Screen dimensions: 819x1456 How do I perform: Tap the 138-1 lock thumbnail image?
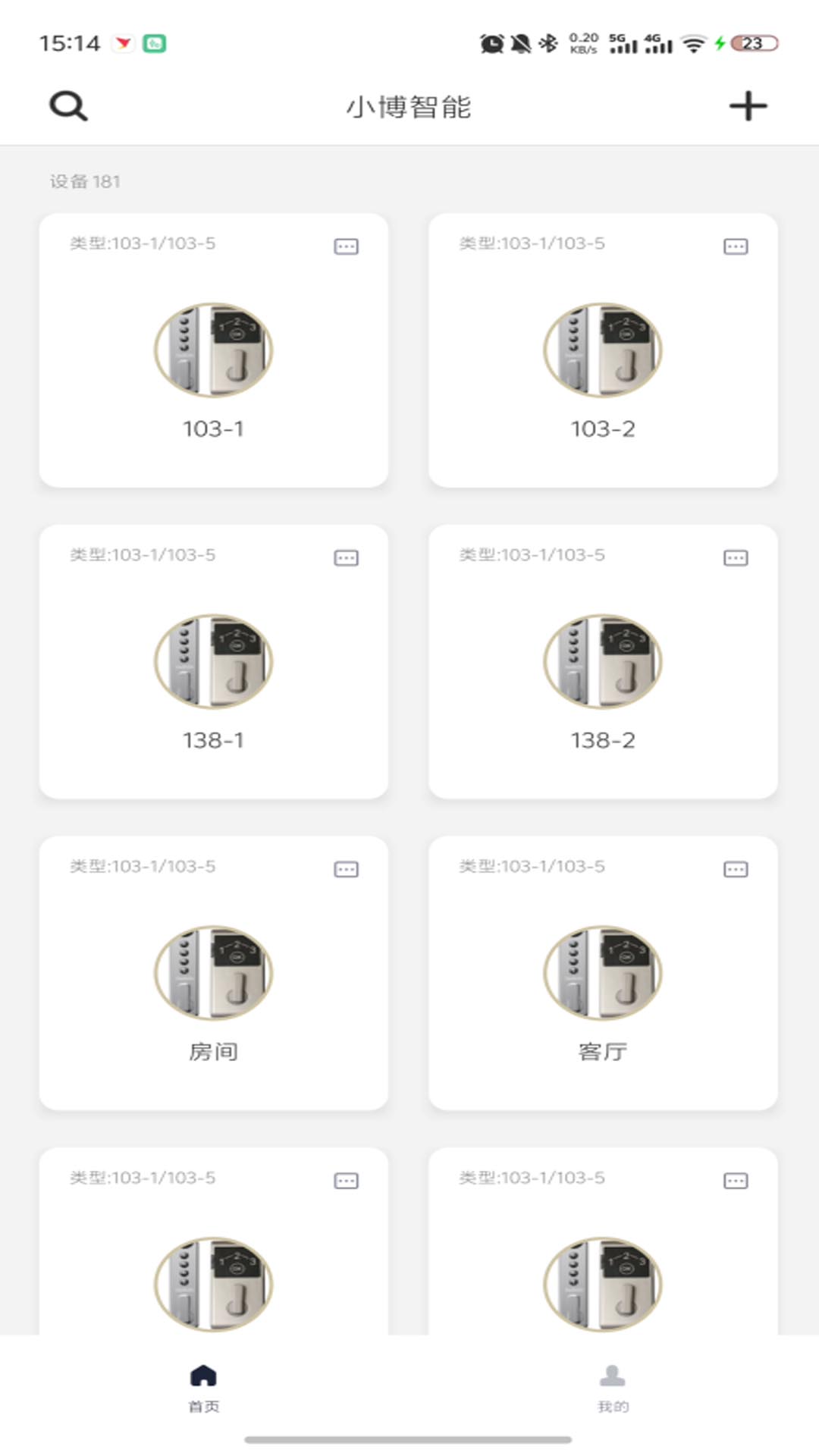215,661
